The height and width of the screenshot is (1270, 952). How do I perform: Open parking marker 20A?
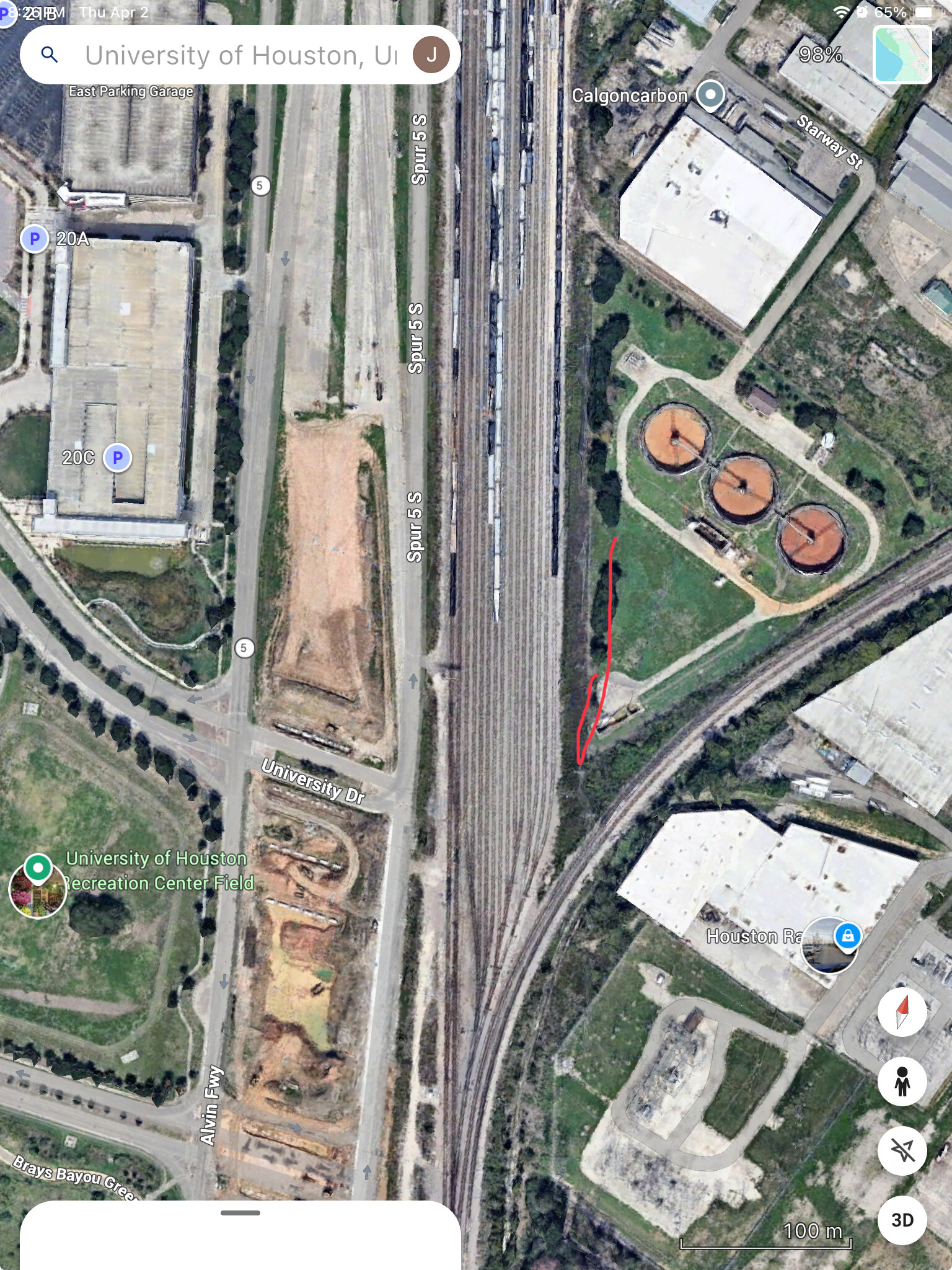[x=35, y=239]
